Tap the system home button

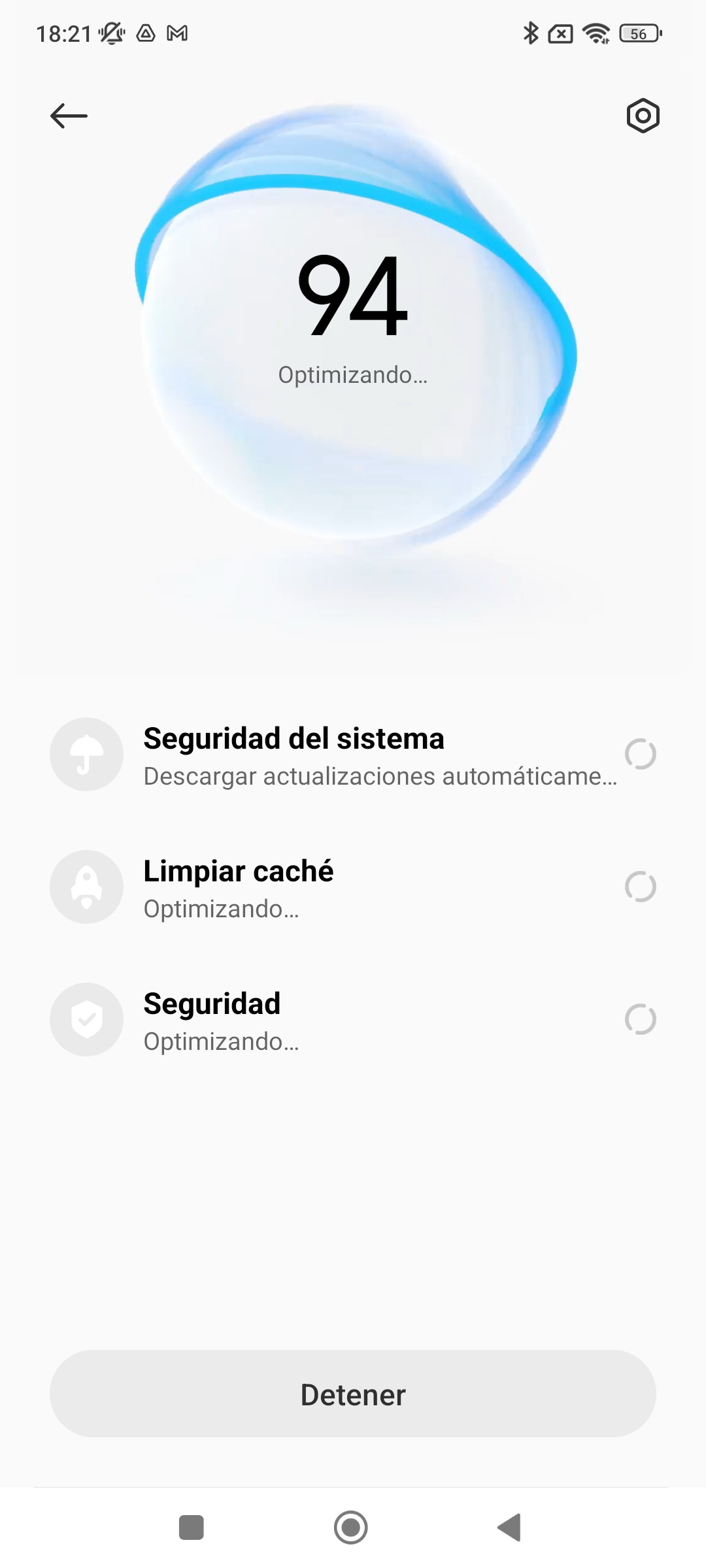(351, 1527)
